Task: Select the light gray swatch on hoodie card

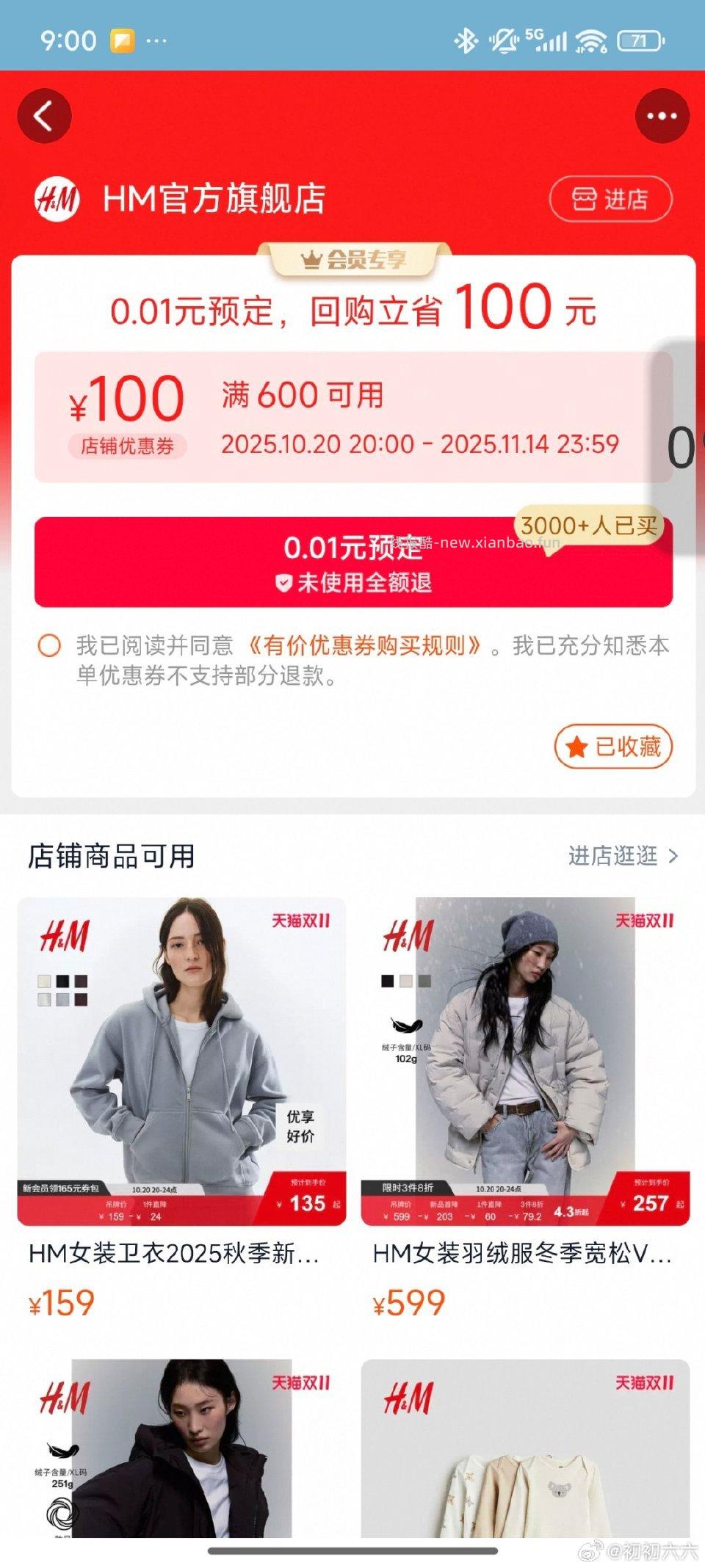Action: pos(62,1000)
